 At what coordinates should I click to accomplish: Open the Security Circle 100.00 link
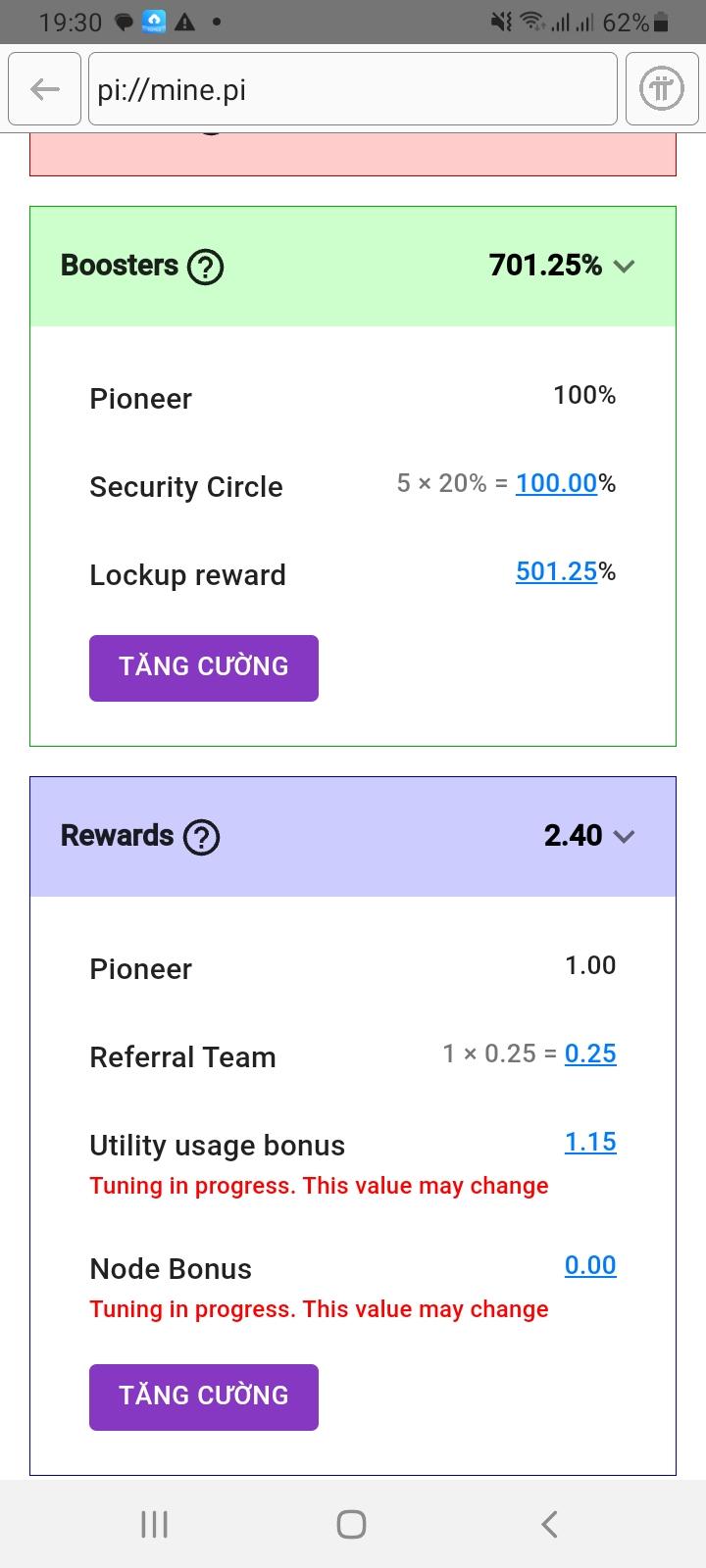pos(556,483)
